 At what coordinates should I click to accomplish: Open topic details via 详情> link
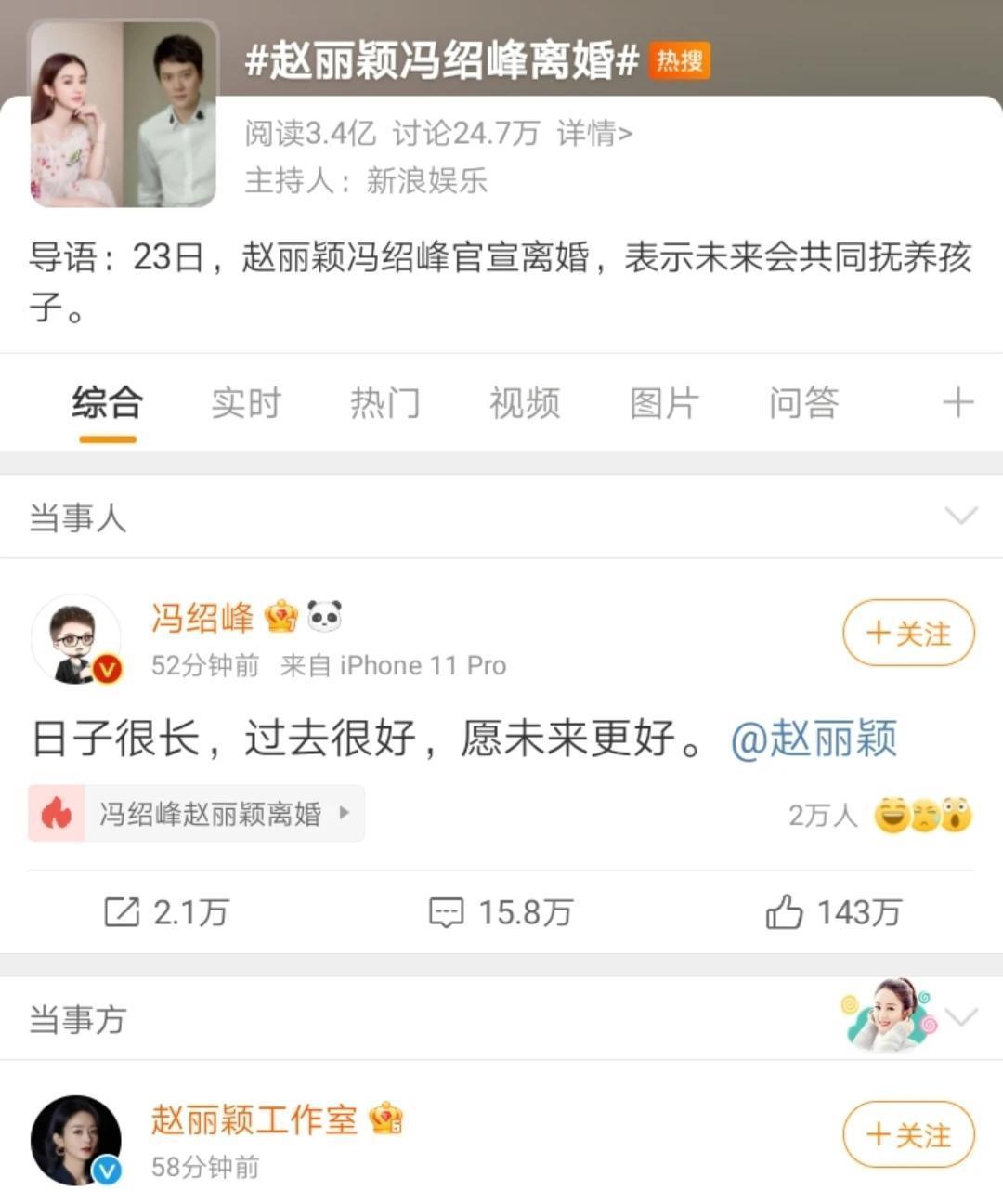[x=594, y=134]
